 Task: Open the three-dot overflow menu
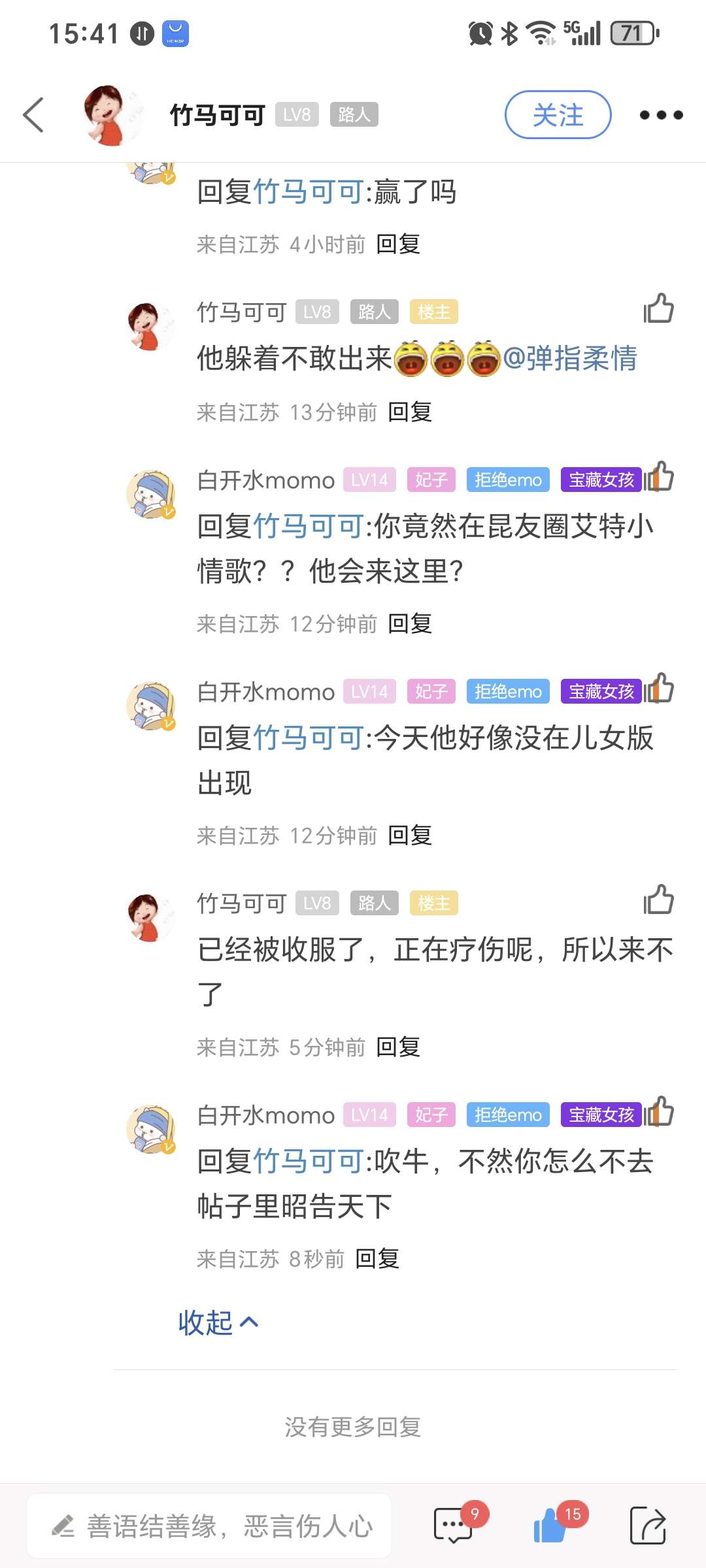[x=661, y=115]
